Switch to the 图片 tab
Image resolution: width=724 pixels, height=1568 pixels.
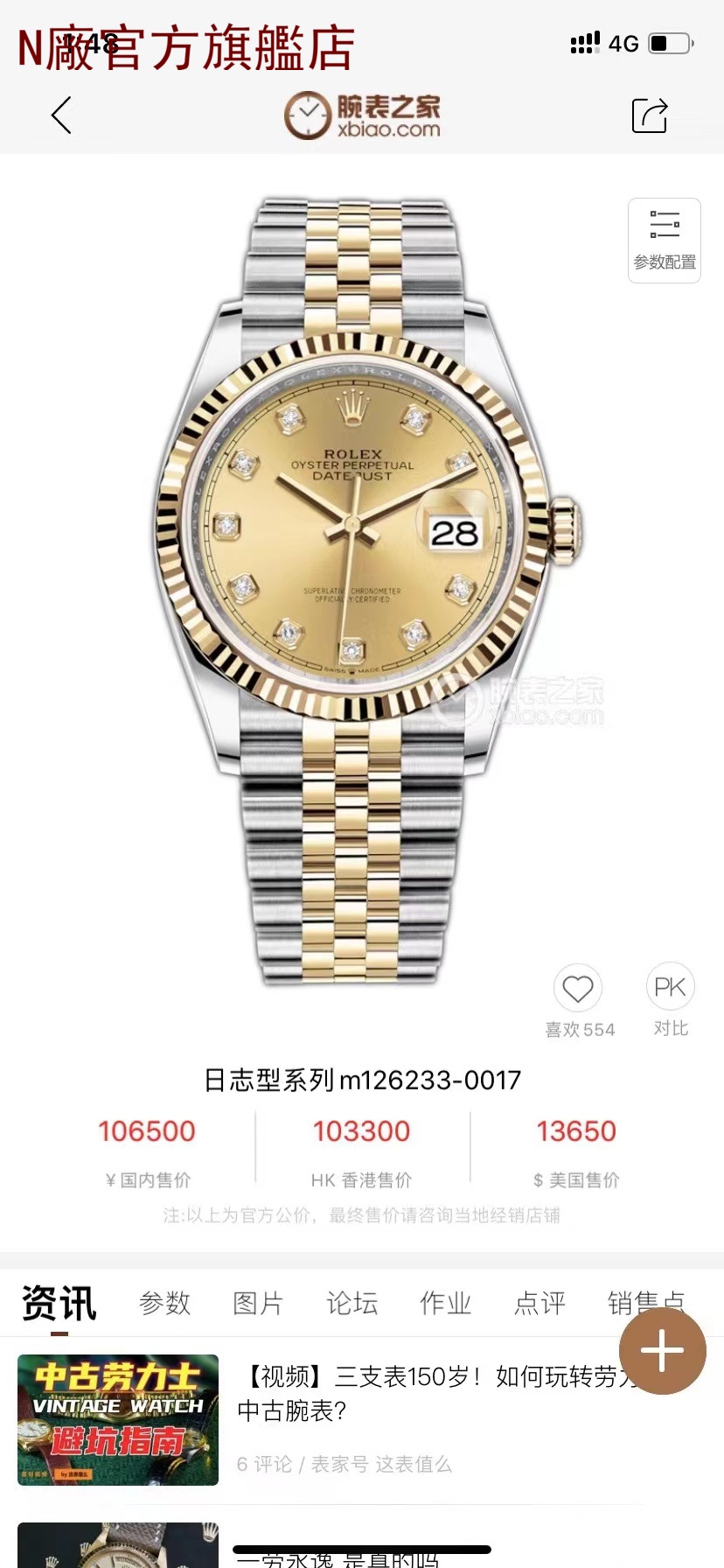pyautogui.click(x=258, y=1303)
